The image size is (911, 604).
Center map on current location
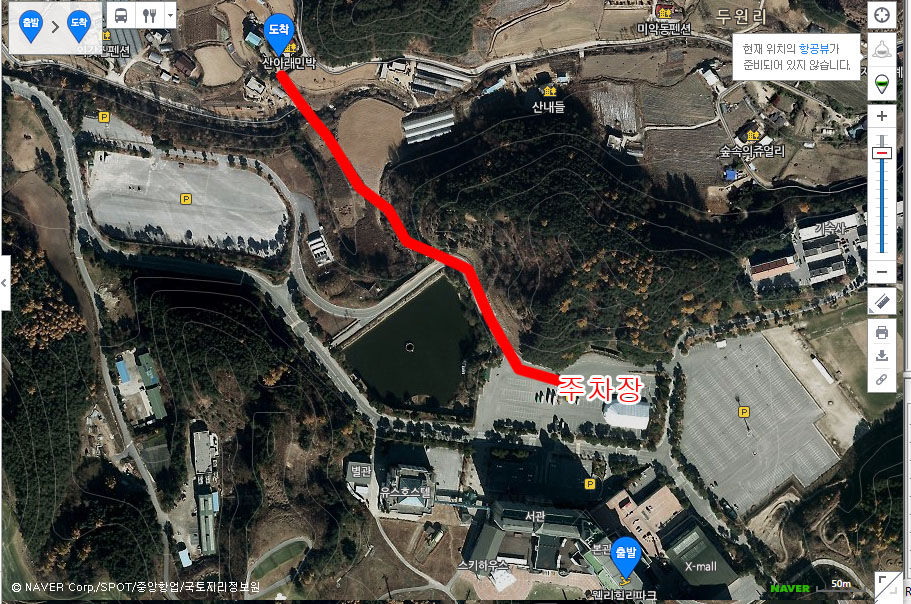click(x=881, y=15)
